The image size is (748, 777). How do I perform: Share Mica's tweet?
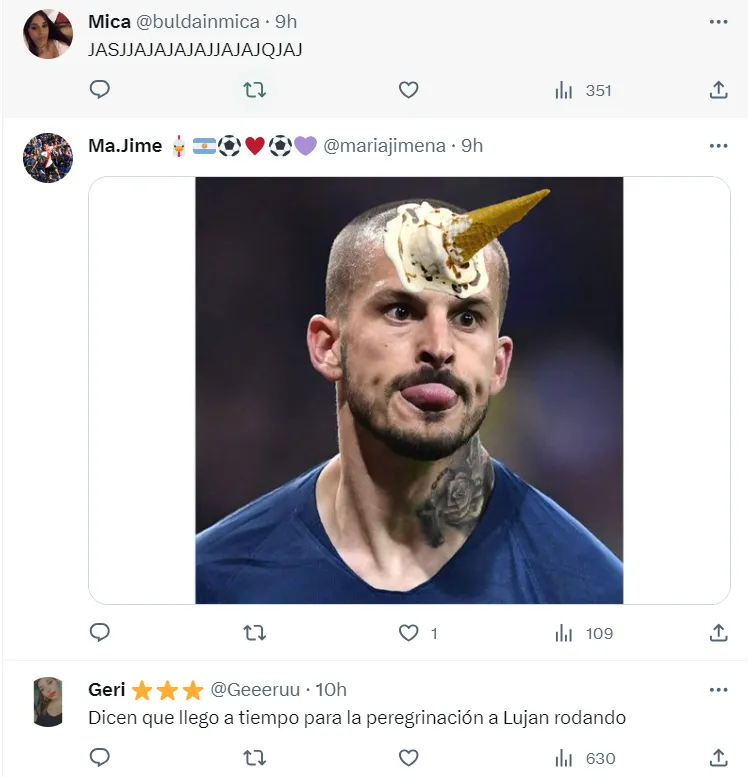(x=718, y=90)
